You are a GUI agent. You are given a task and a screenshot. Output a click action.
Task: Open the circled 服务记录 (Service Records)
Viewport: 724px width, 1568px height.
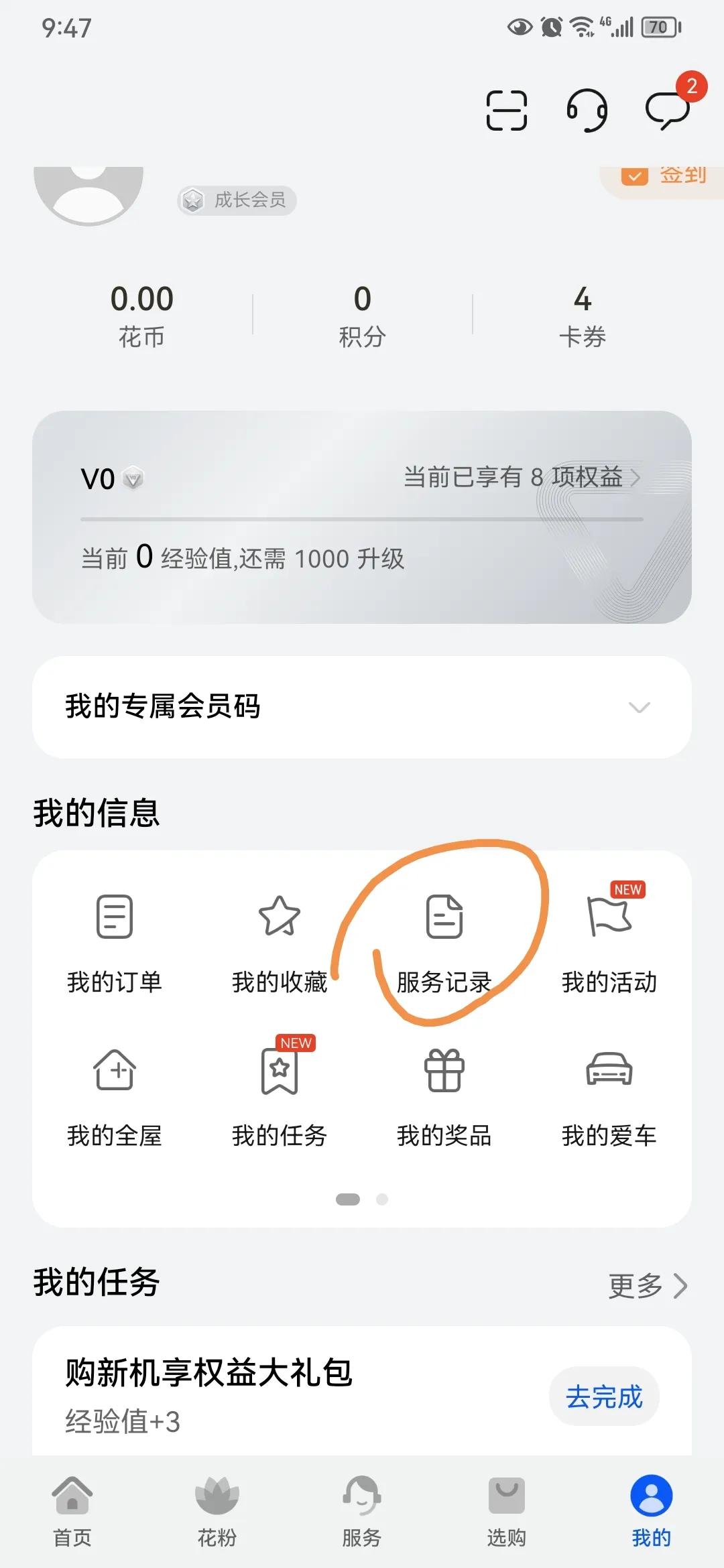tap(444, 938)
